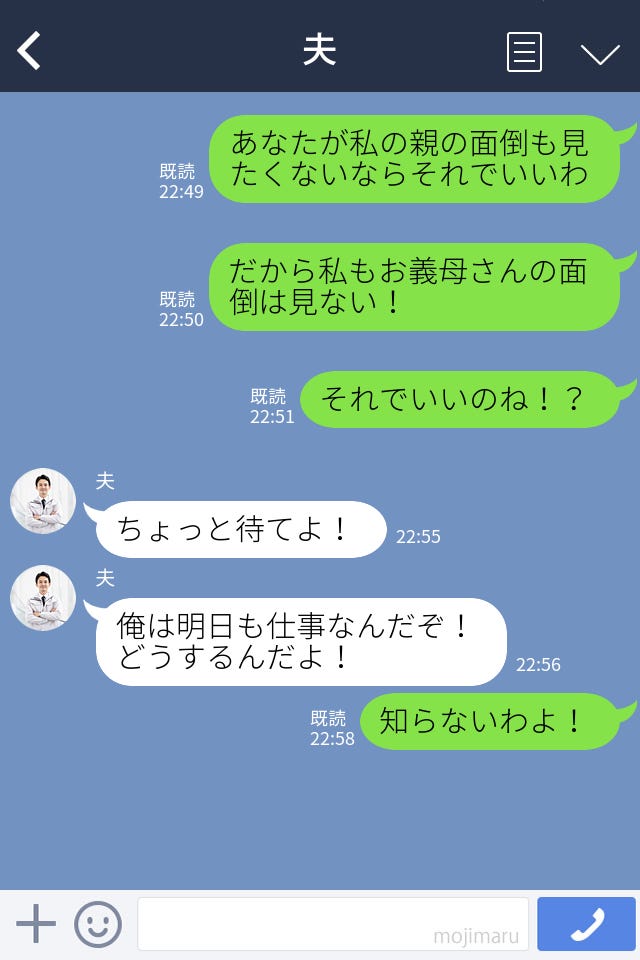Open the plus attachment menu
Screen dimensions: 640x960
click(36, 924)
